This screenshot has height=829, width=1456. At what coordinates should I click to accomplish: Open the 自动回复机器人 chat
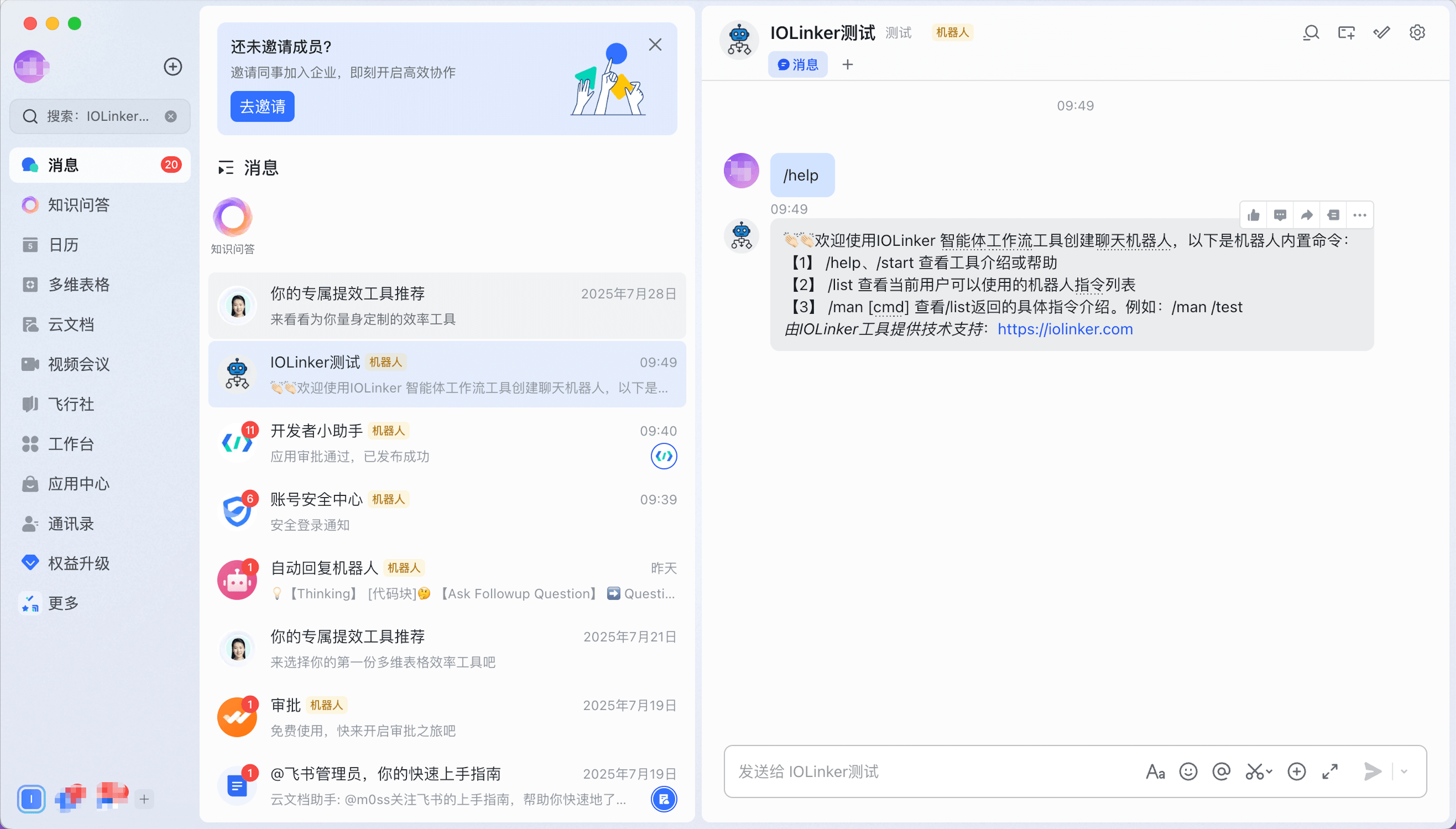pyautogui.click(x=447, y=580)
